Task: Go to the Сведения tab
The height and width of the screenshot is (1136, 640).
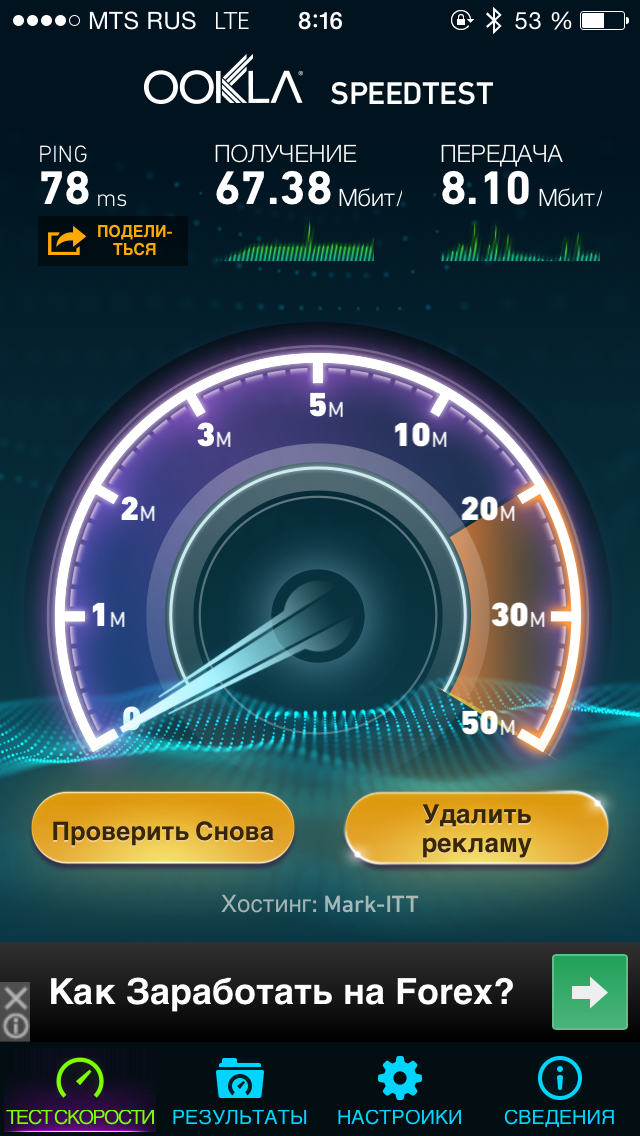Action: pos(559,1092)
